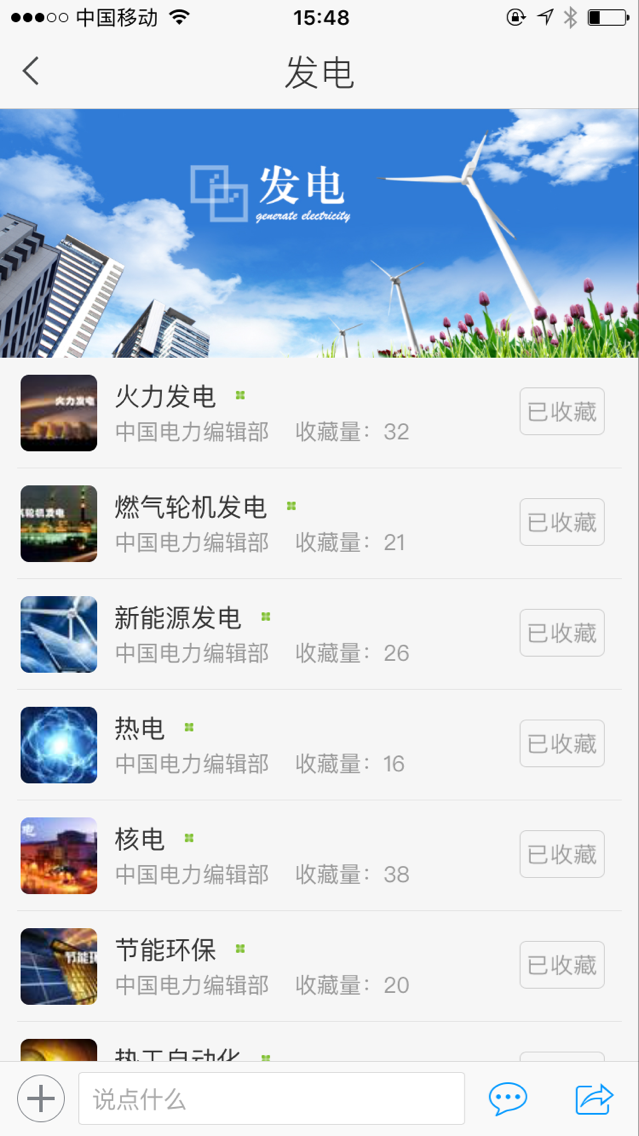Tap 已收藏 button beside 热电
This screenshot has height=1136, width=639.
[x=562, y=744]
